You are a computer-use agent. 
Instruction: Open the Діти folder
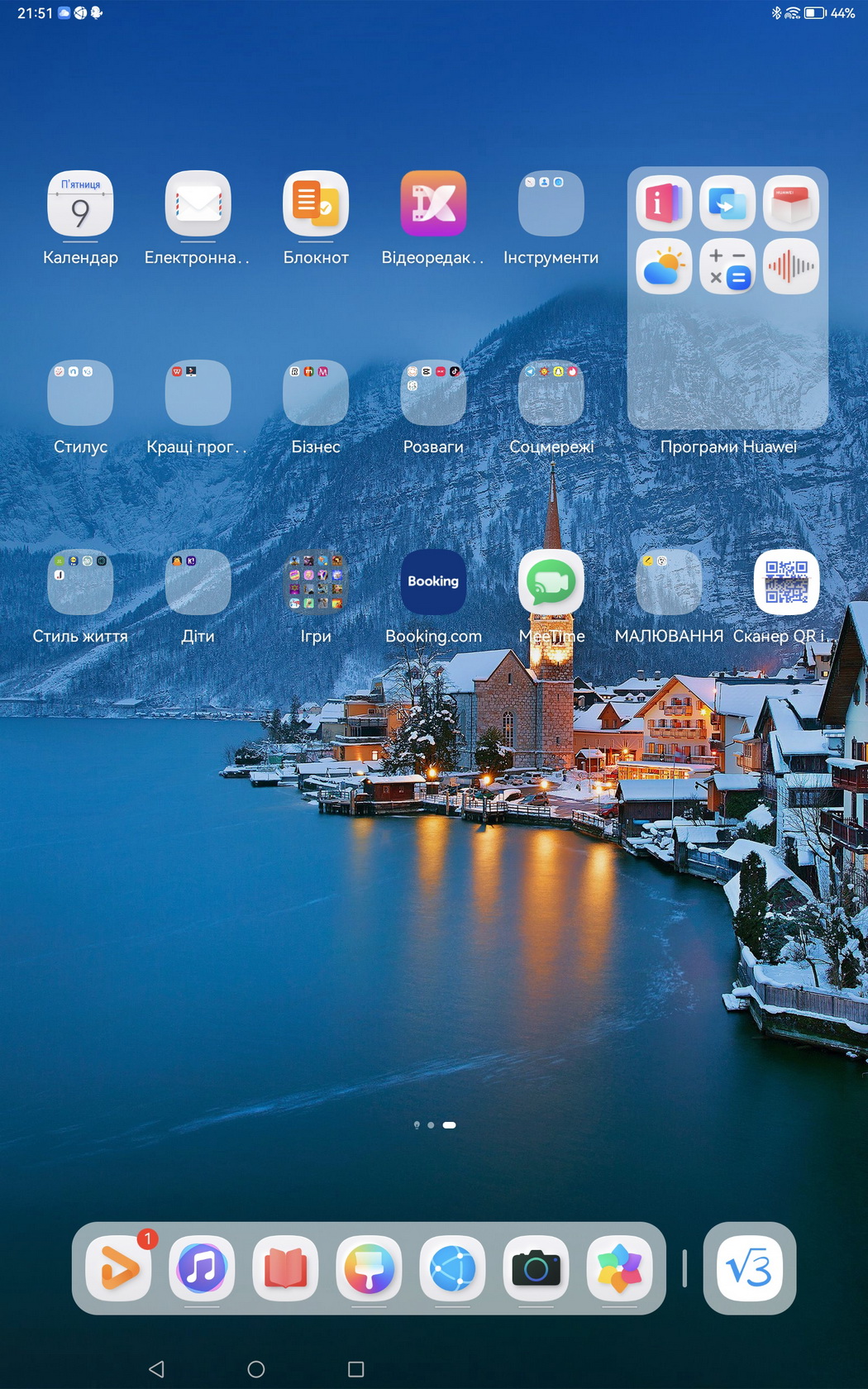click(198, 582)
